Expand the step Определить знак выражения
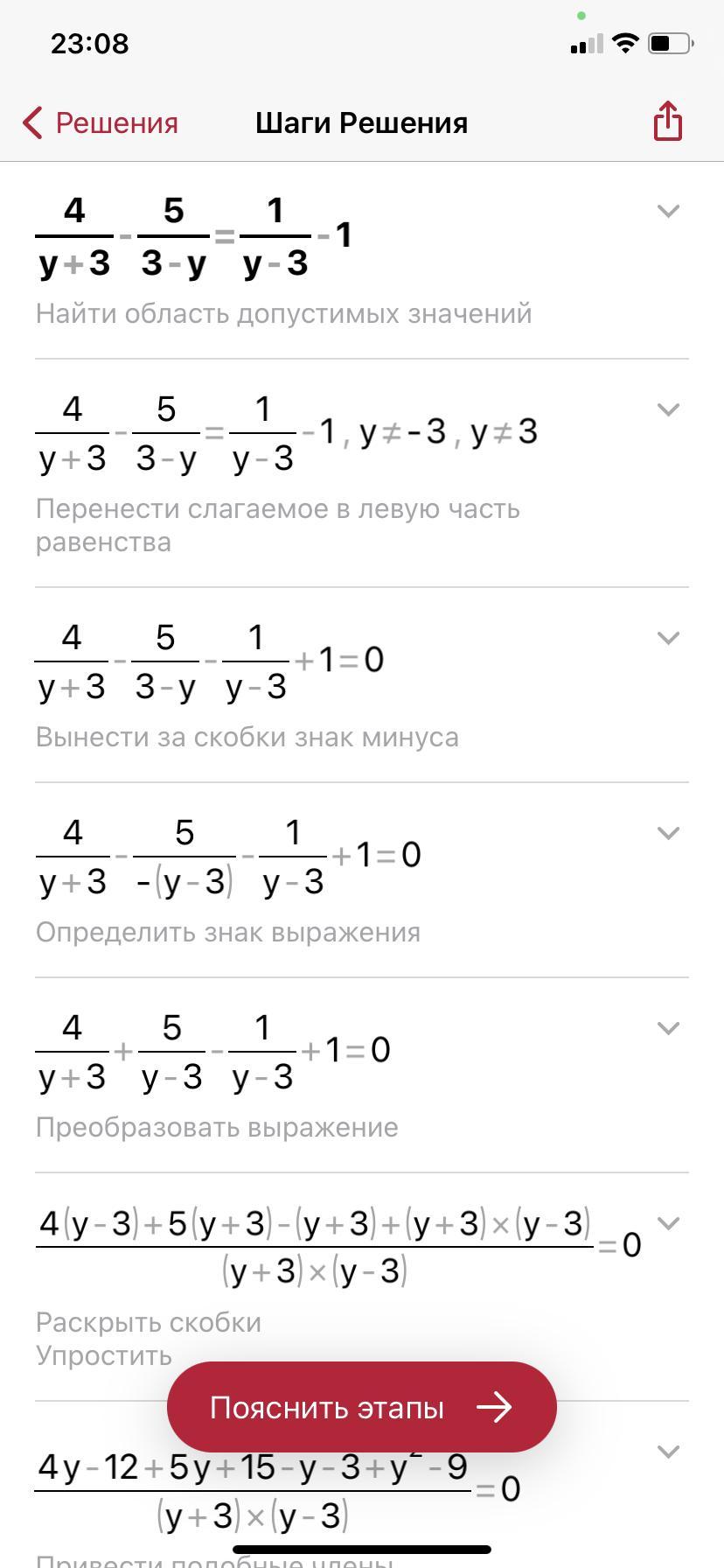Image resolution: width=724 pixels, height=1568 pixels. click(668, 833)
